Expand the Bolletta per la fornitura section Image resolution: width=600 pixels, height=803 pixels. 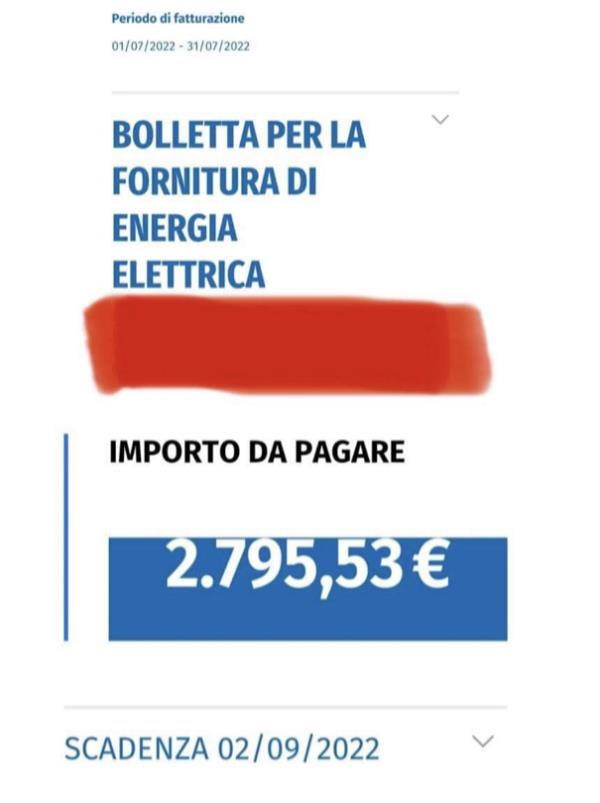coord(440,120)
